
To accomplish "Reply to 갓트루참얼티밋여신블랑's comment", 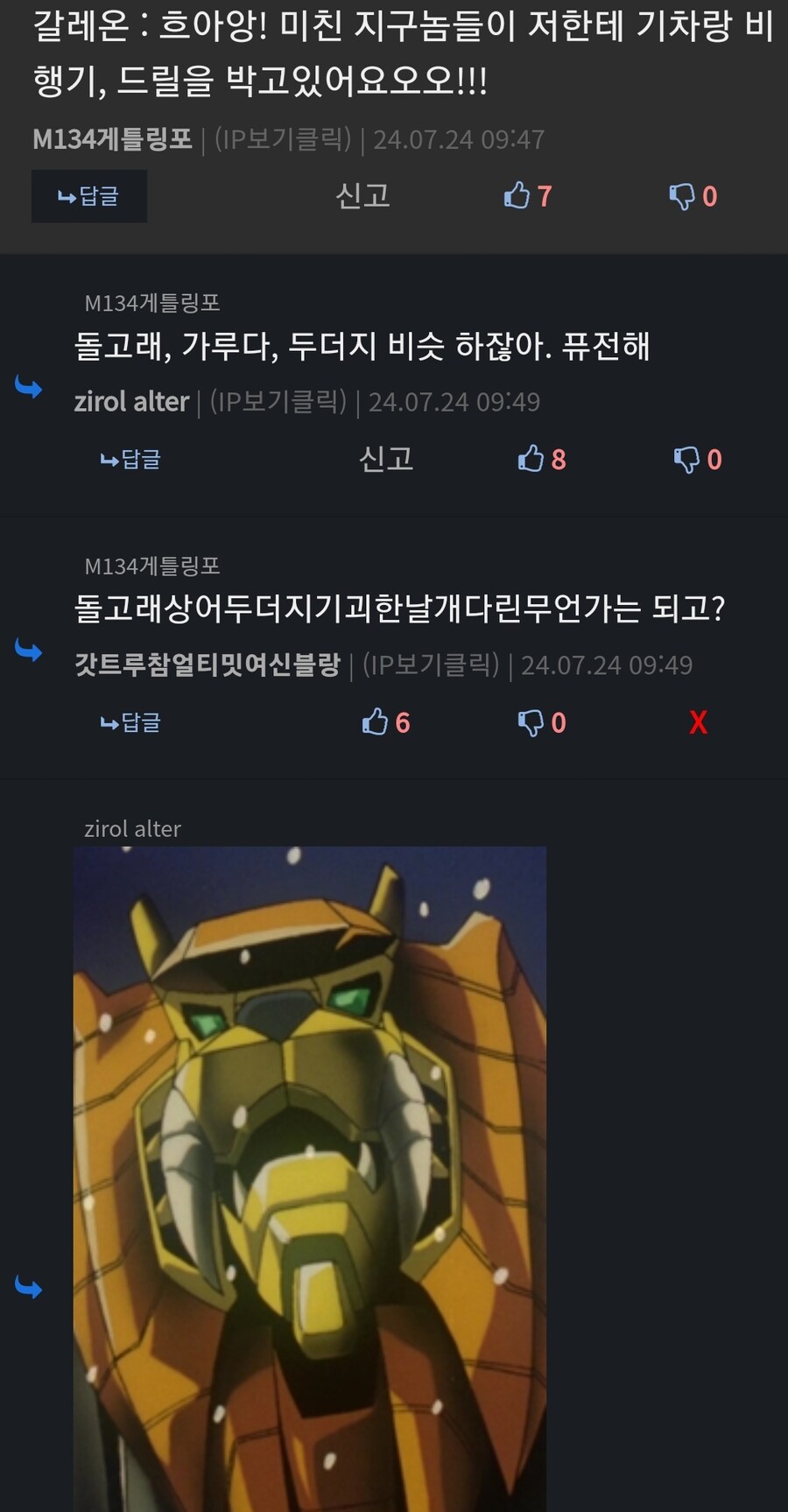I will pos(130,722).
